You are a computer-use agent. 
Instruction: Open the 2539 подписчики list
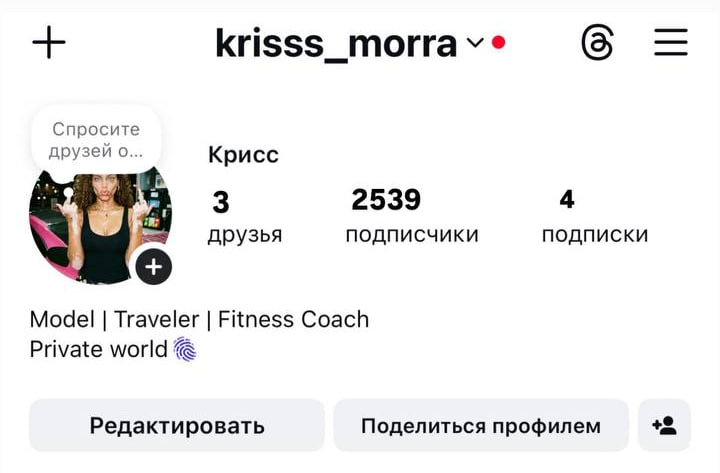click(411, 218)
